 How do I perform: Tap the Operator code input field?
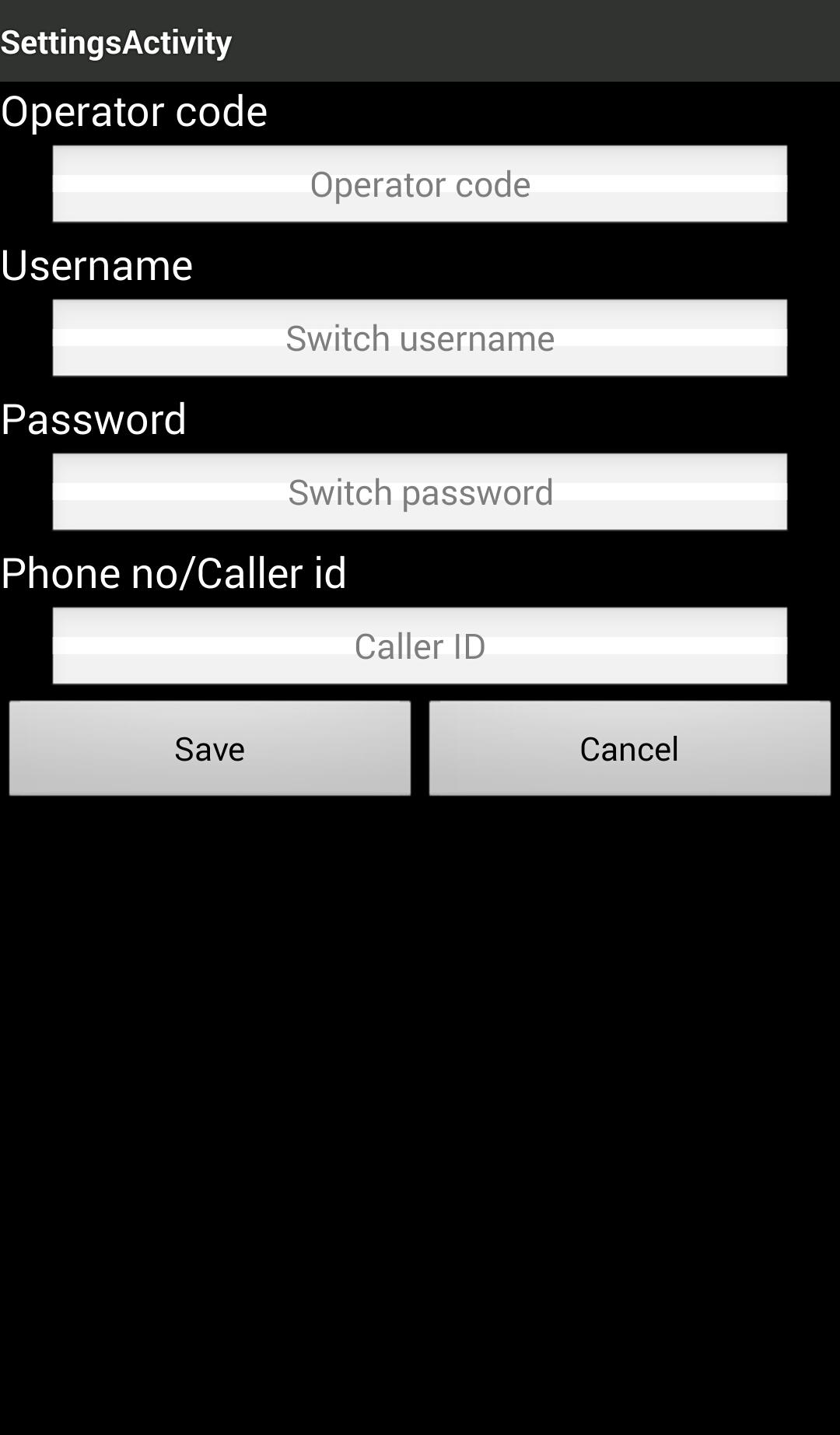[x=420, y=184]
